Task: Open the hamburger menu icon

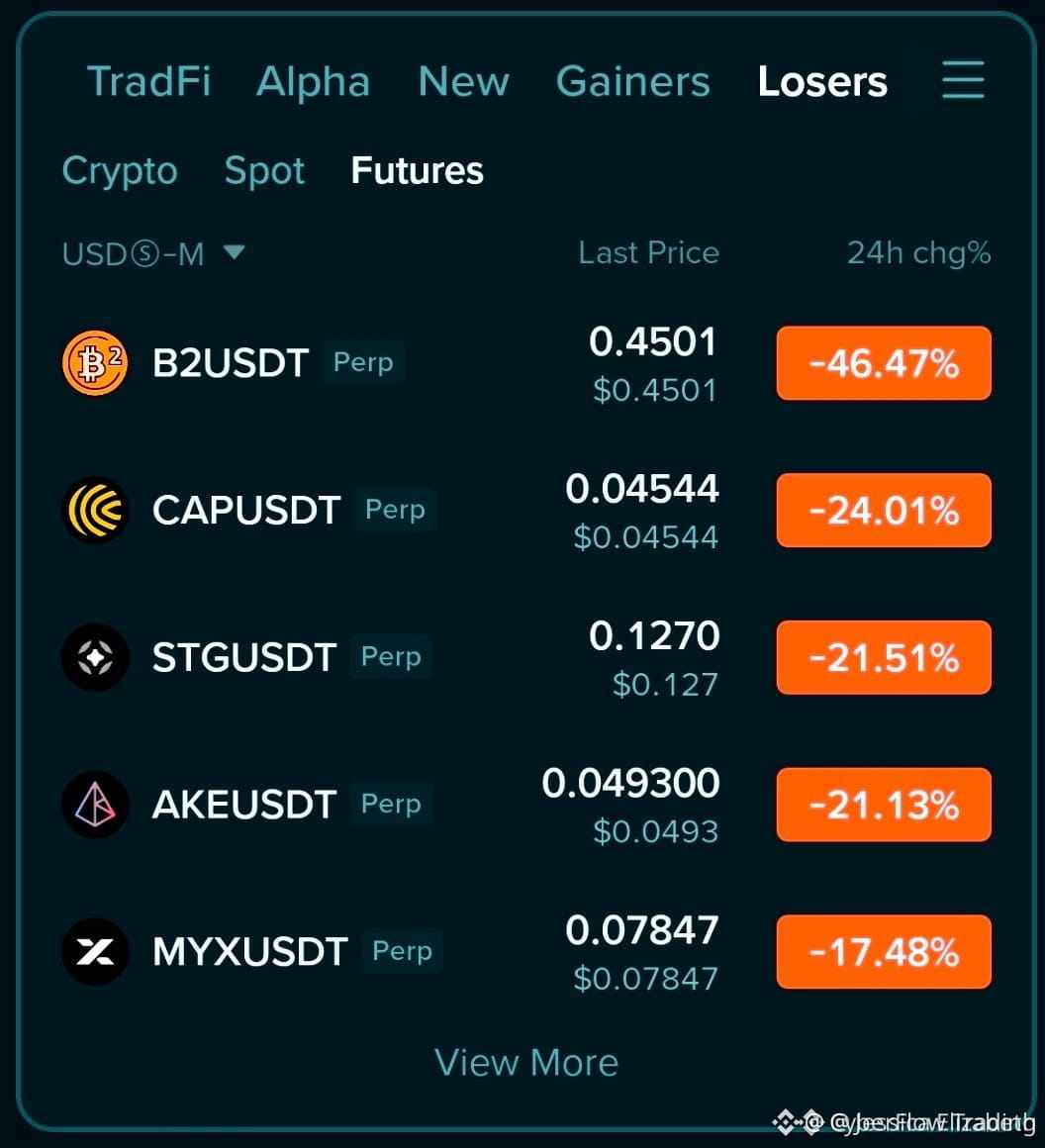Action: (x=963, y=80)
